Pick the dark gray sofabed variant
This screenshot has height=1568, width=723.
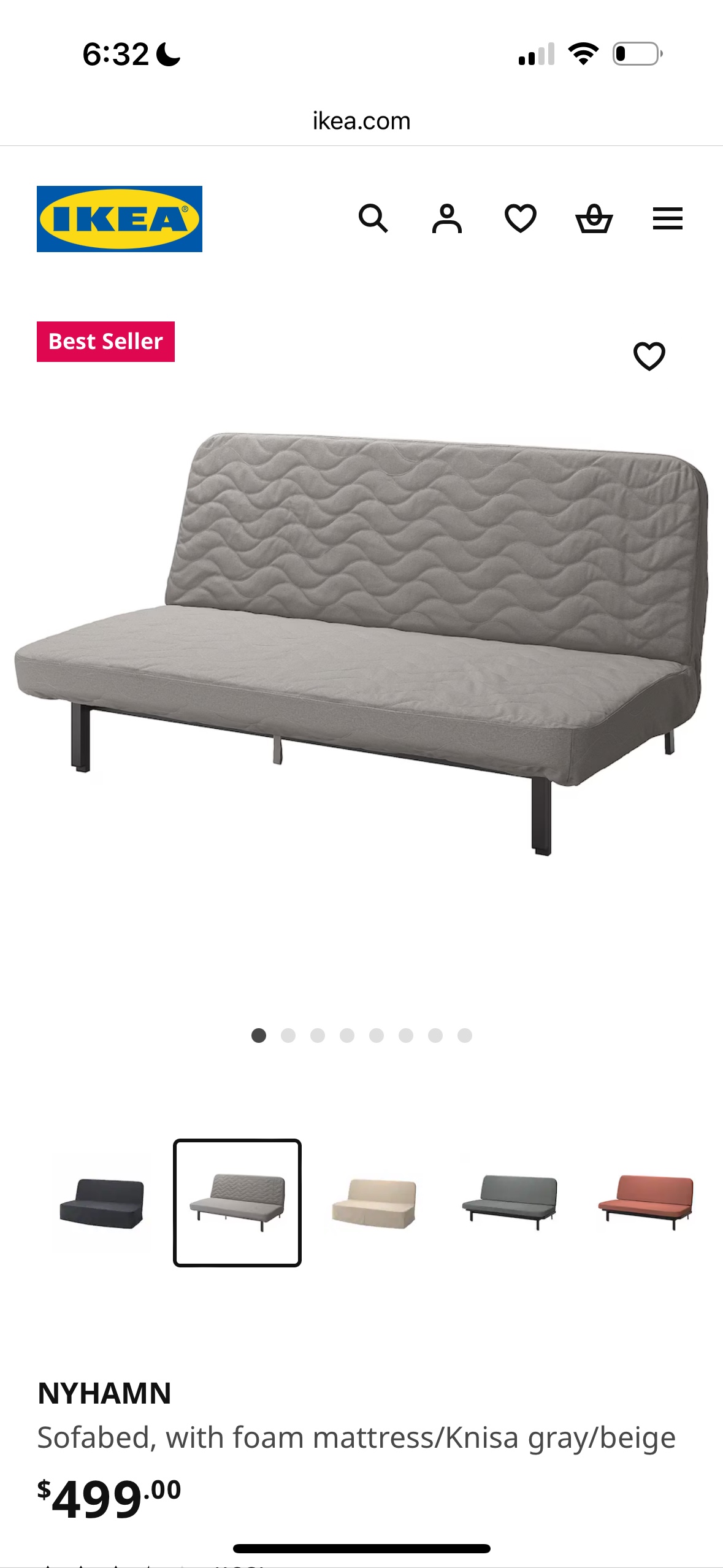tap(509, 1203)
